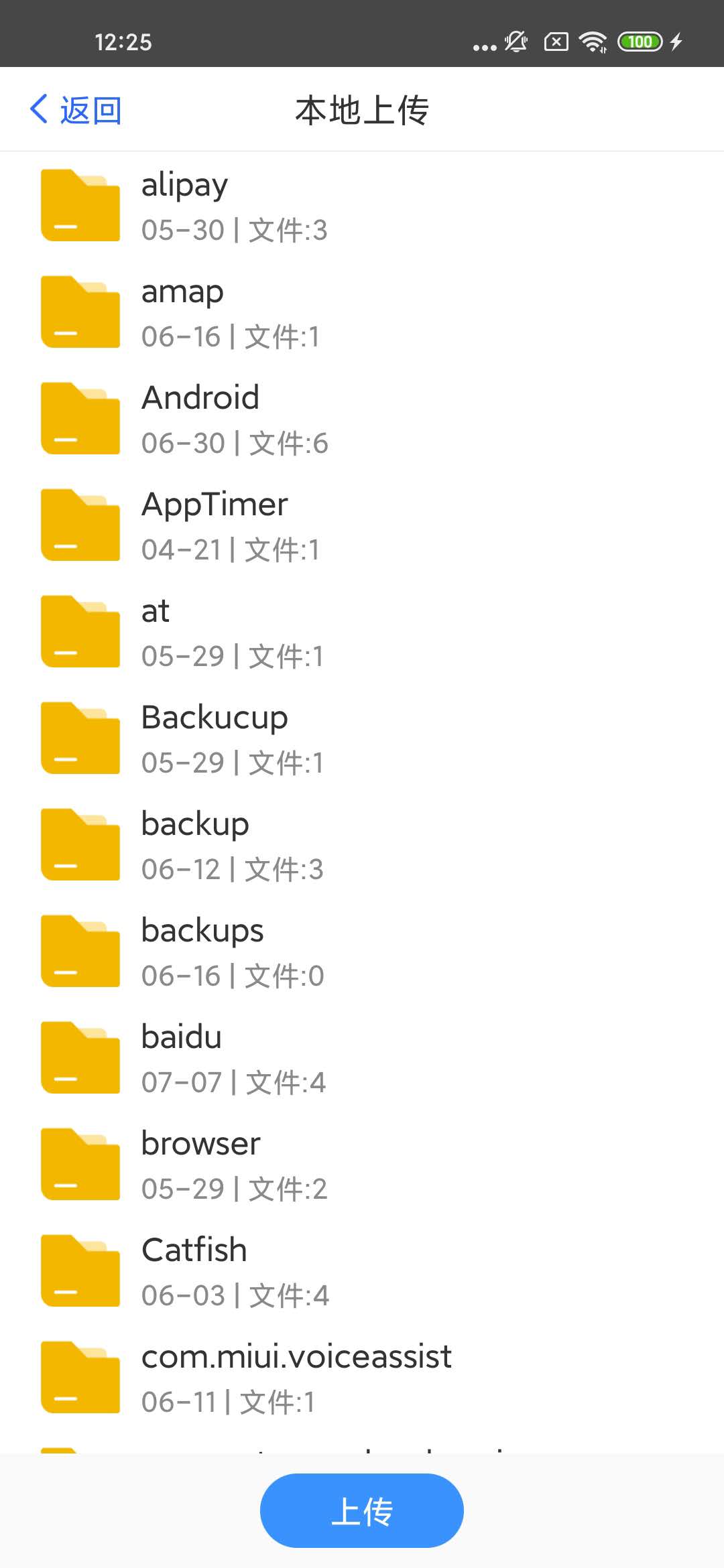This screenshot has height=1568, width=724.
Task: Tap the 上传 upload button
Action: [361, 1510]
